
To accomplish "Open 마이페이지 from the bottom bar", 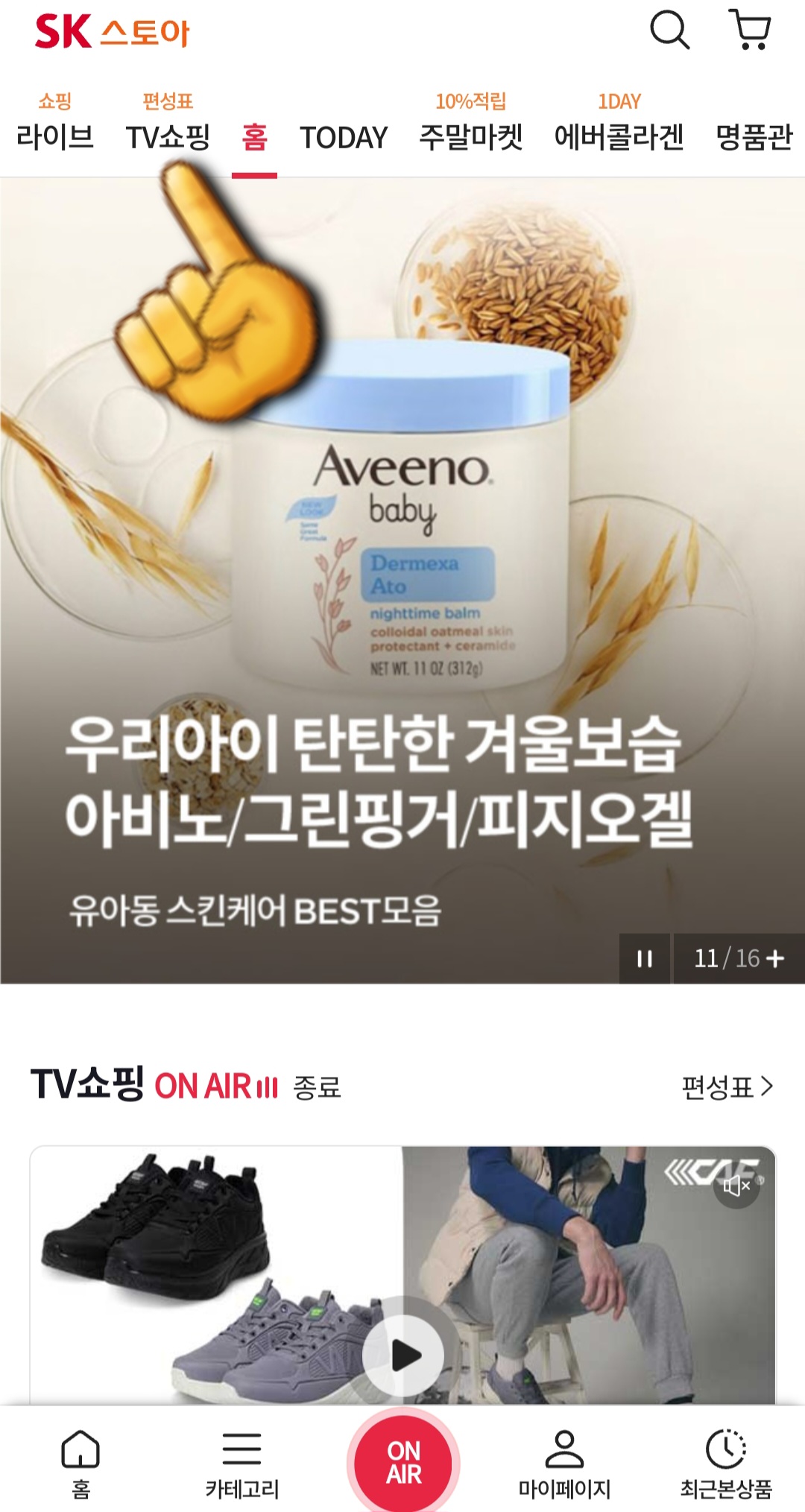I will [x=563, y=1449].
